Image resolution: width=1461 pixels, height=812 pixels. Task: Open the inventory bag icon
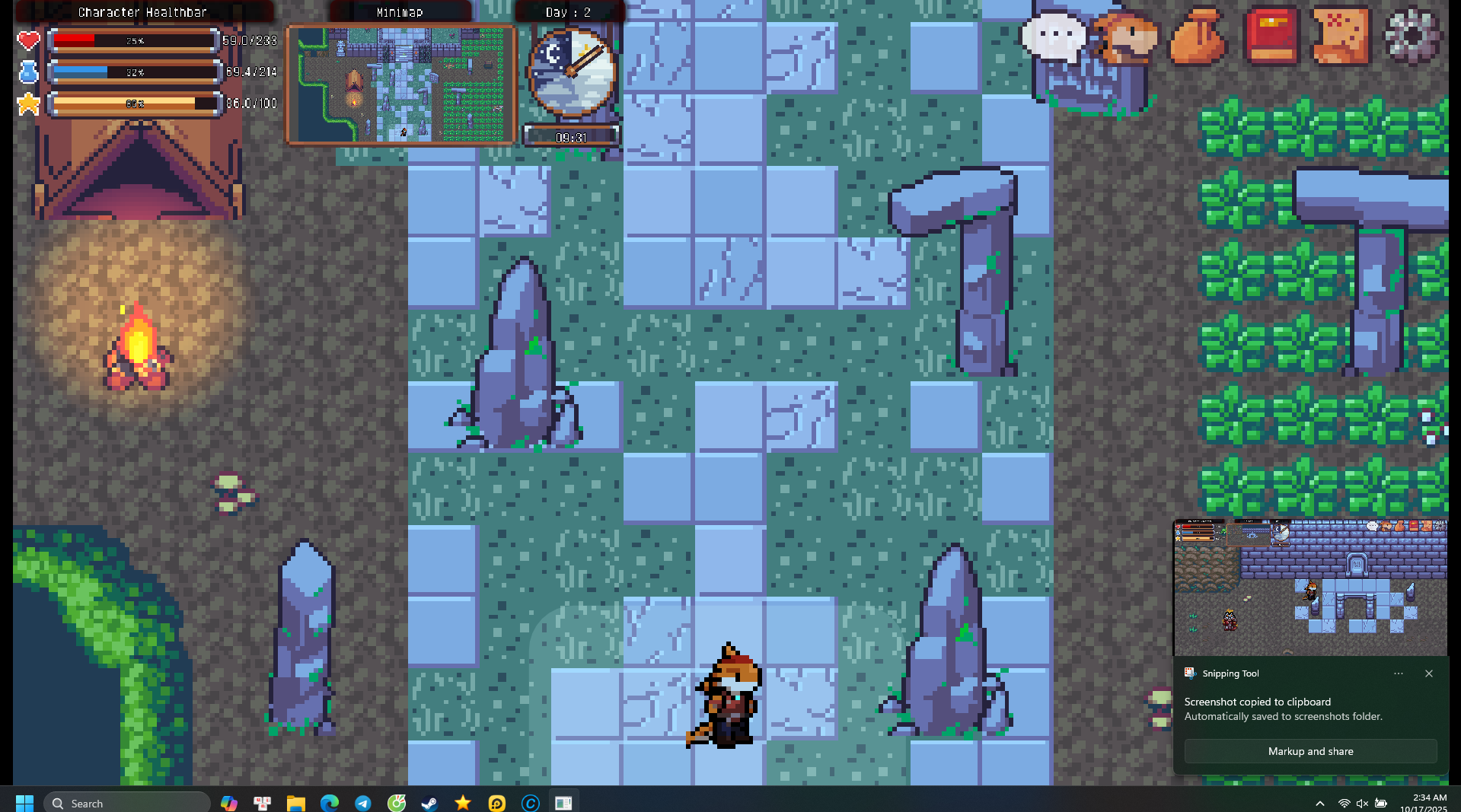tap(1198, 36)
